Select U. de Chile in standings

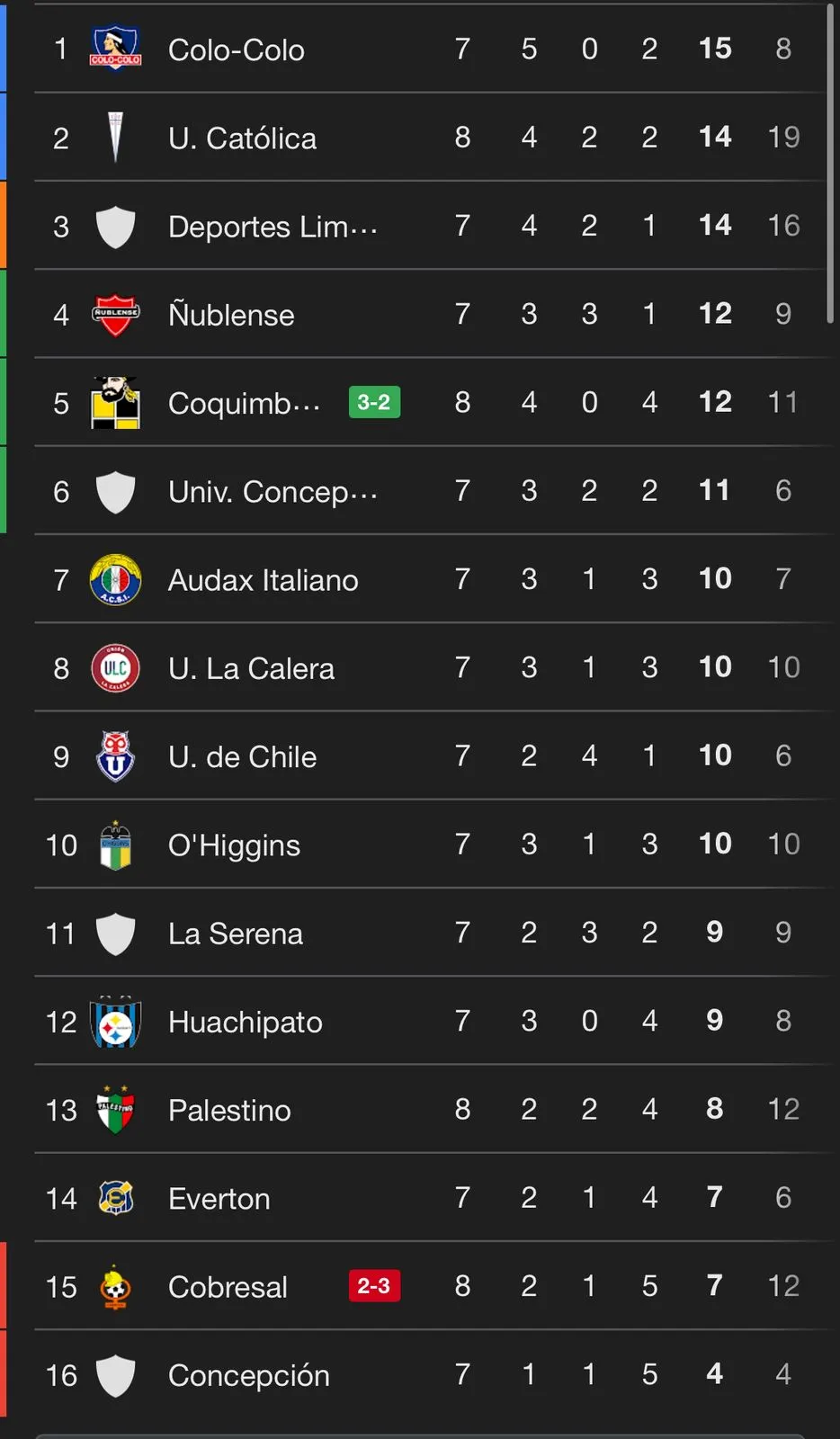click(242, 756)
